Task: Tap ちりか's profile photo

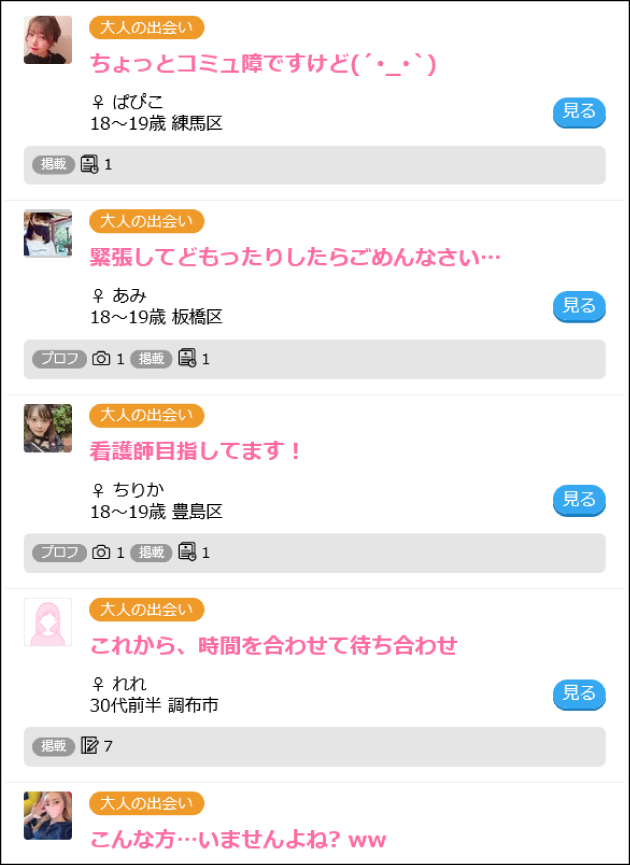Action: tap(48, 428)
